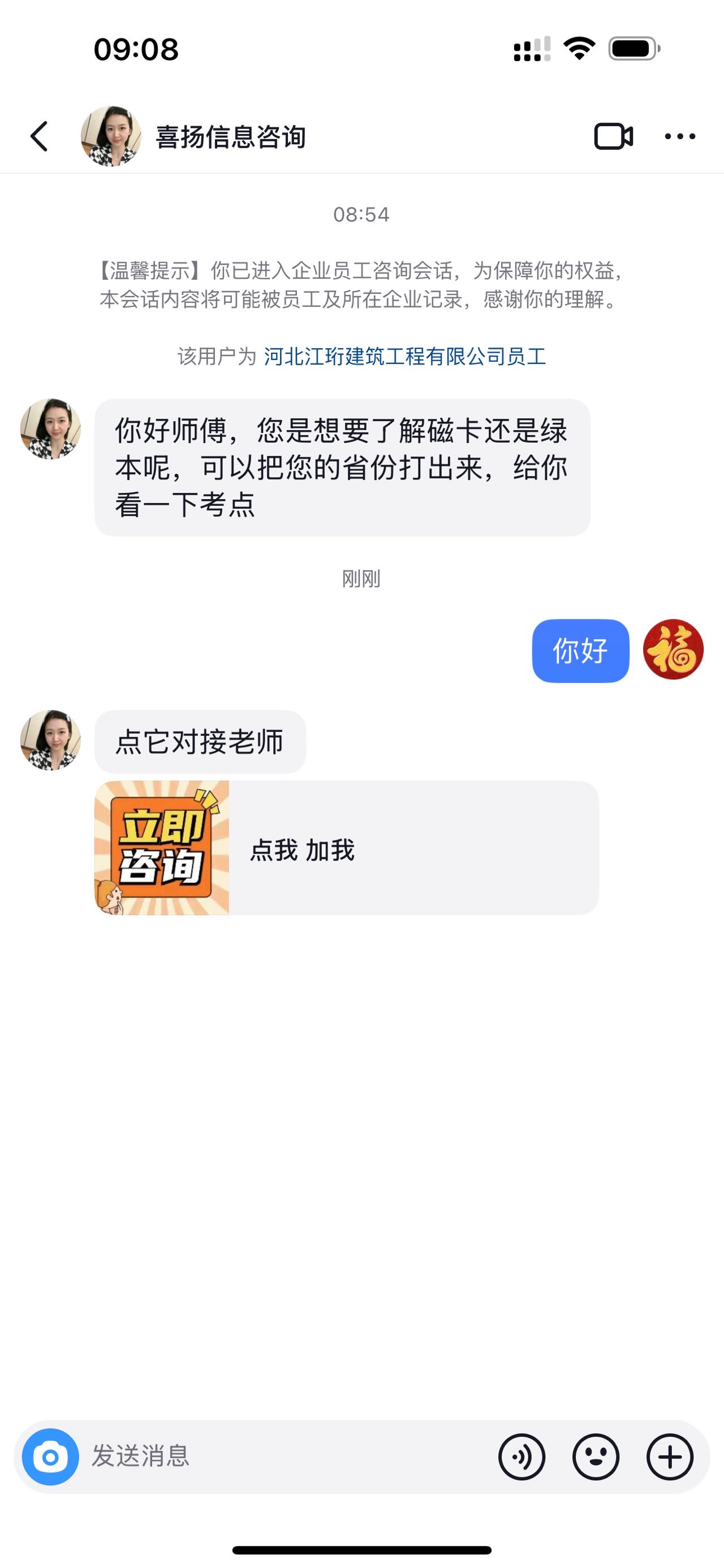
Task: Open 喜扬信息咨询 profile avatar in header
Action: [x=111, y=136]
